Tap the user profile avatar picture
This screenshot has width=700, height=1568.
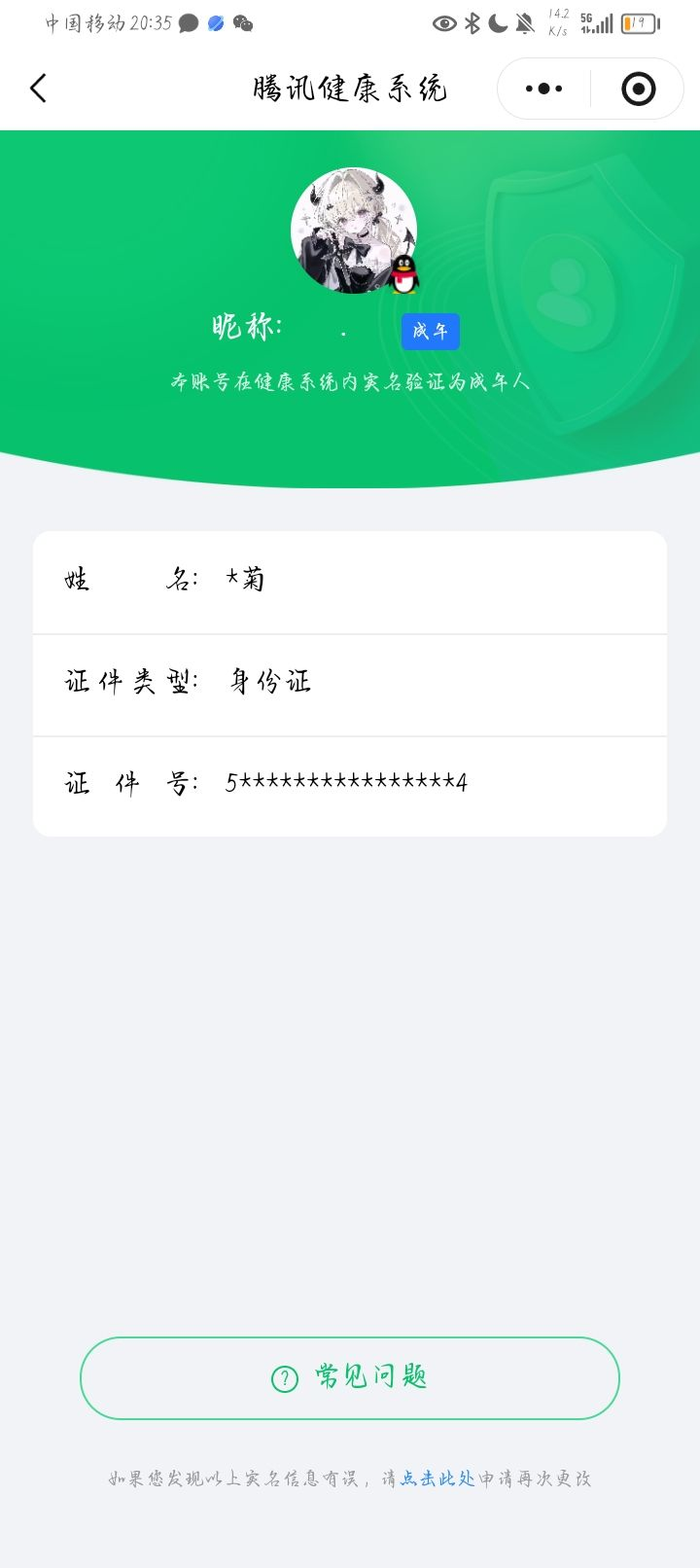point(350,230)
